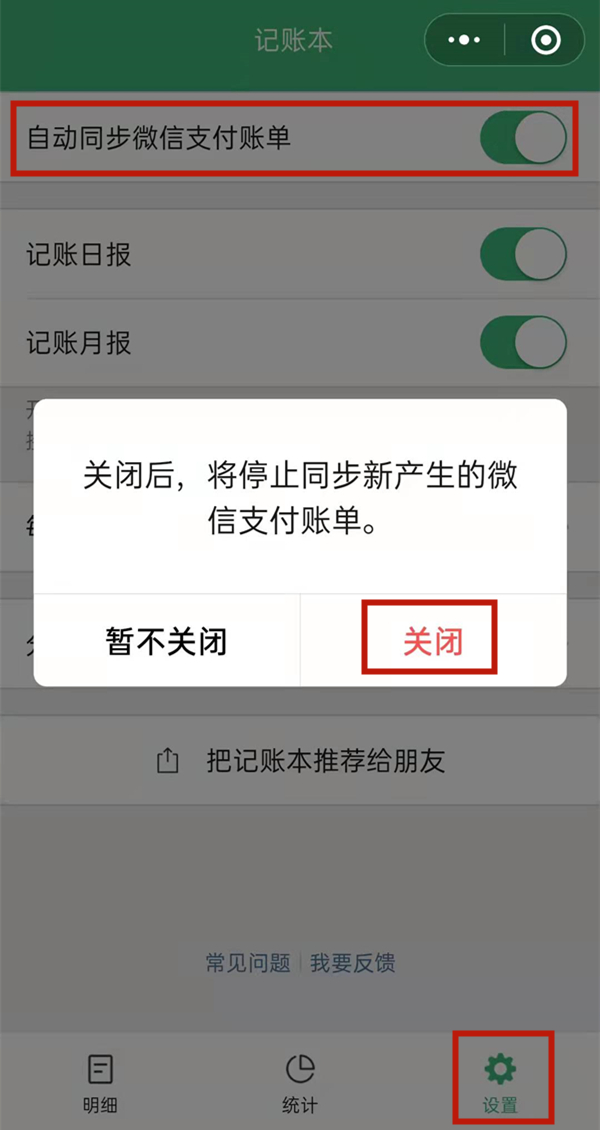Select the 设置 tab
This screenshot has height=1130, width=600.
point(500,1083)
